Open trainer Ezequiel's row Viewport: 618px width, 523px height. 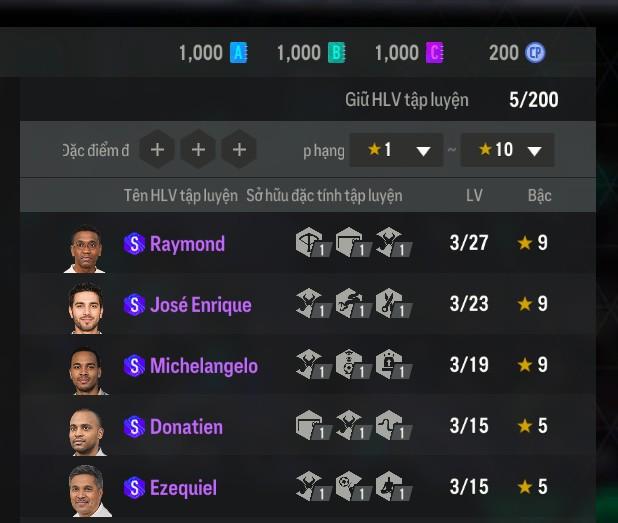pyautogui.click(x=183, y=488)
